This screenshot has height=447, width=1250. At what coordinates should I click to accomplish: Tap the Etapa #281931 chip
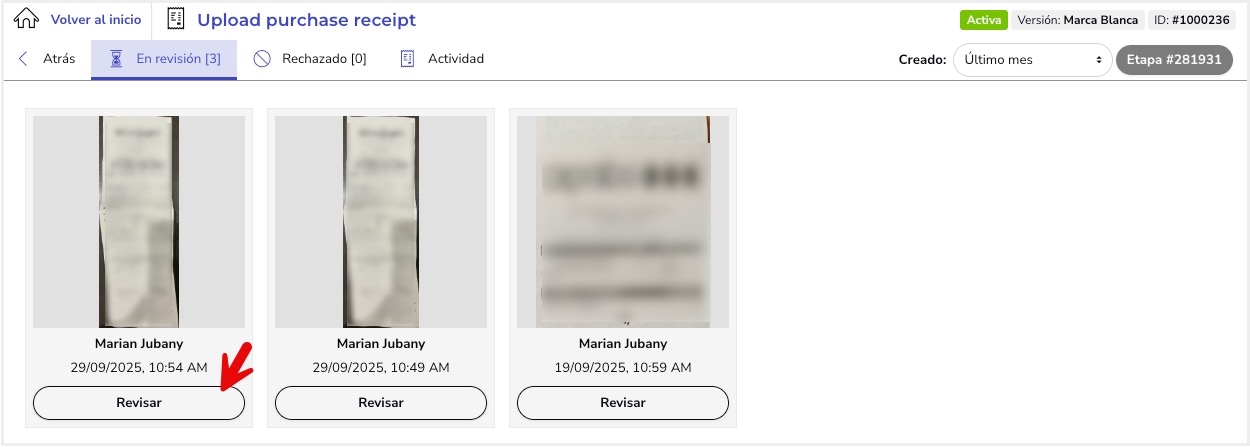click(1173, 60)
